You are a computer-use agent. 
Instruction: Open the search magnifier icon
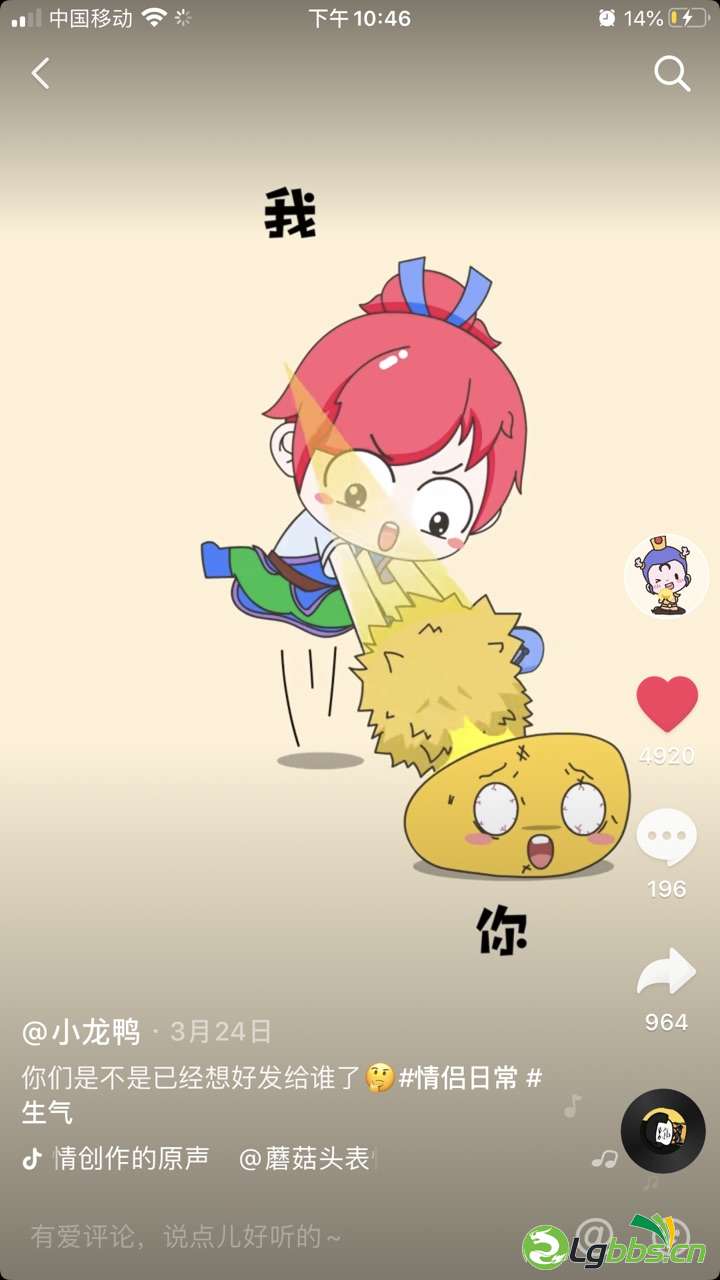coord(672,73)
